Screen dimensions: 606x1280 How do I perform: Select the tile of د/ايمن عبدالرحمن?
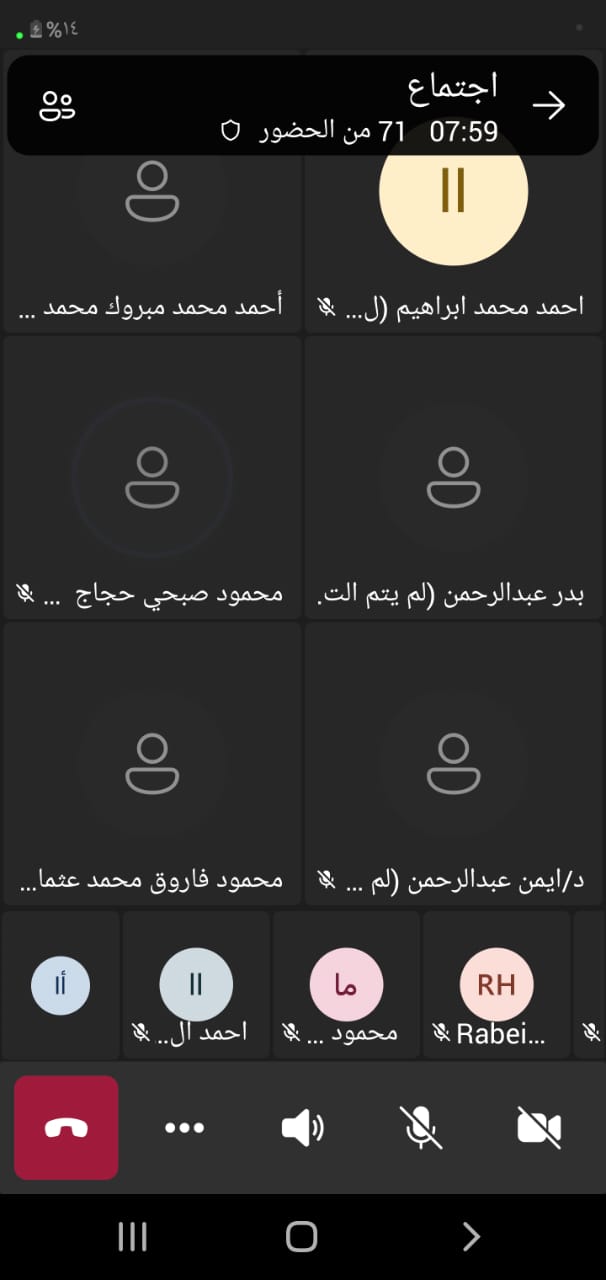[453, 764]
